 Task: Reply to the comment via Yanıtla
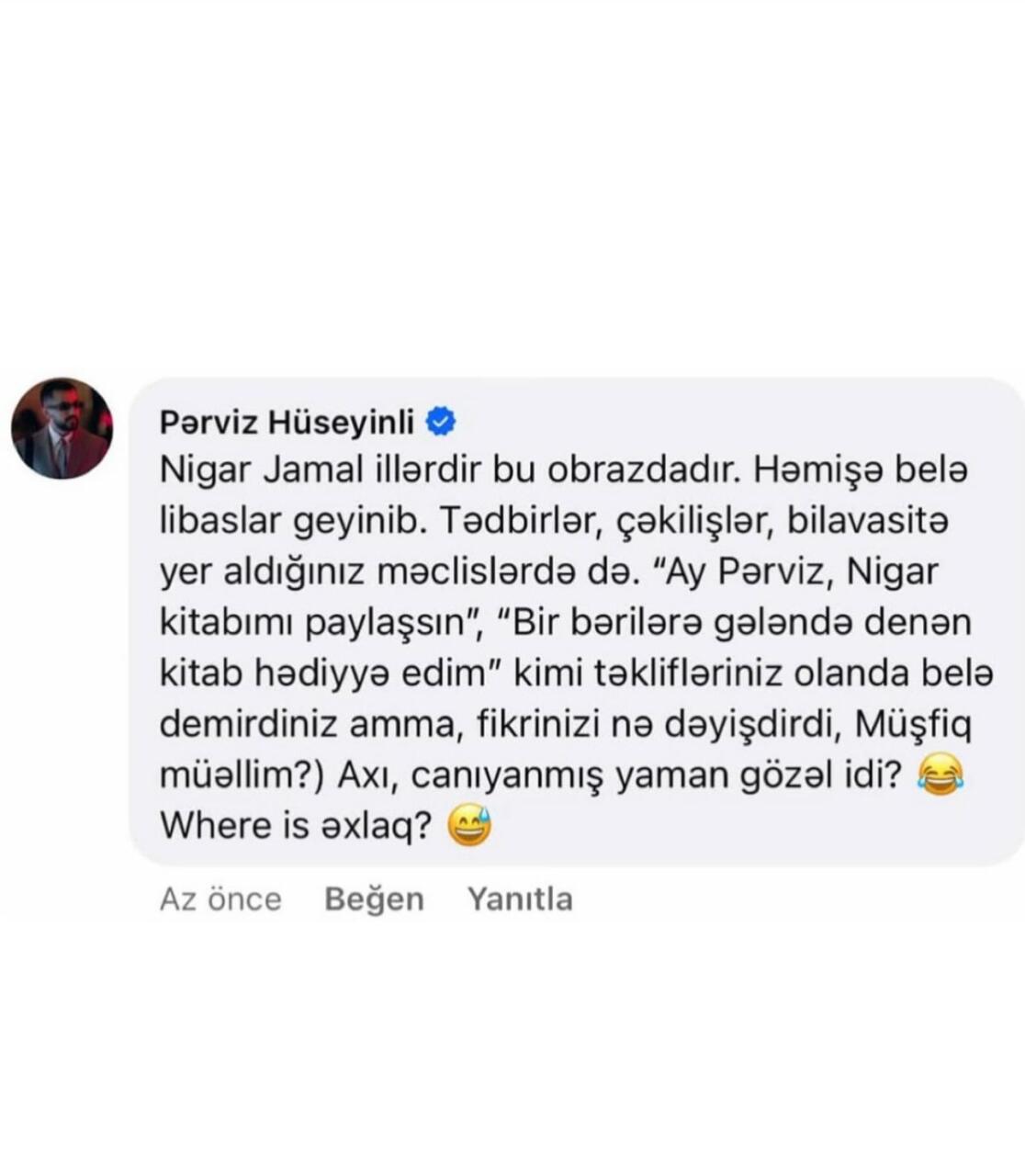[520, 899]
